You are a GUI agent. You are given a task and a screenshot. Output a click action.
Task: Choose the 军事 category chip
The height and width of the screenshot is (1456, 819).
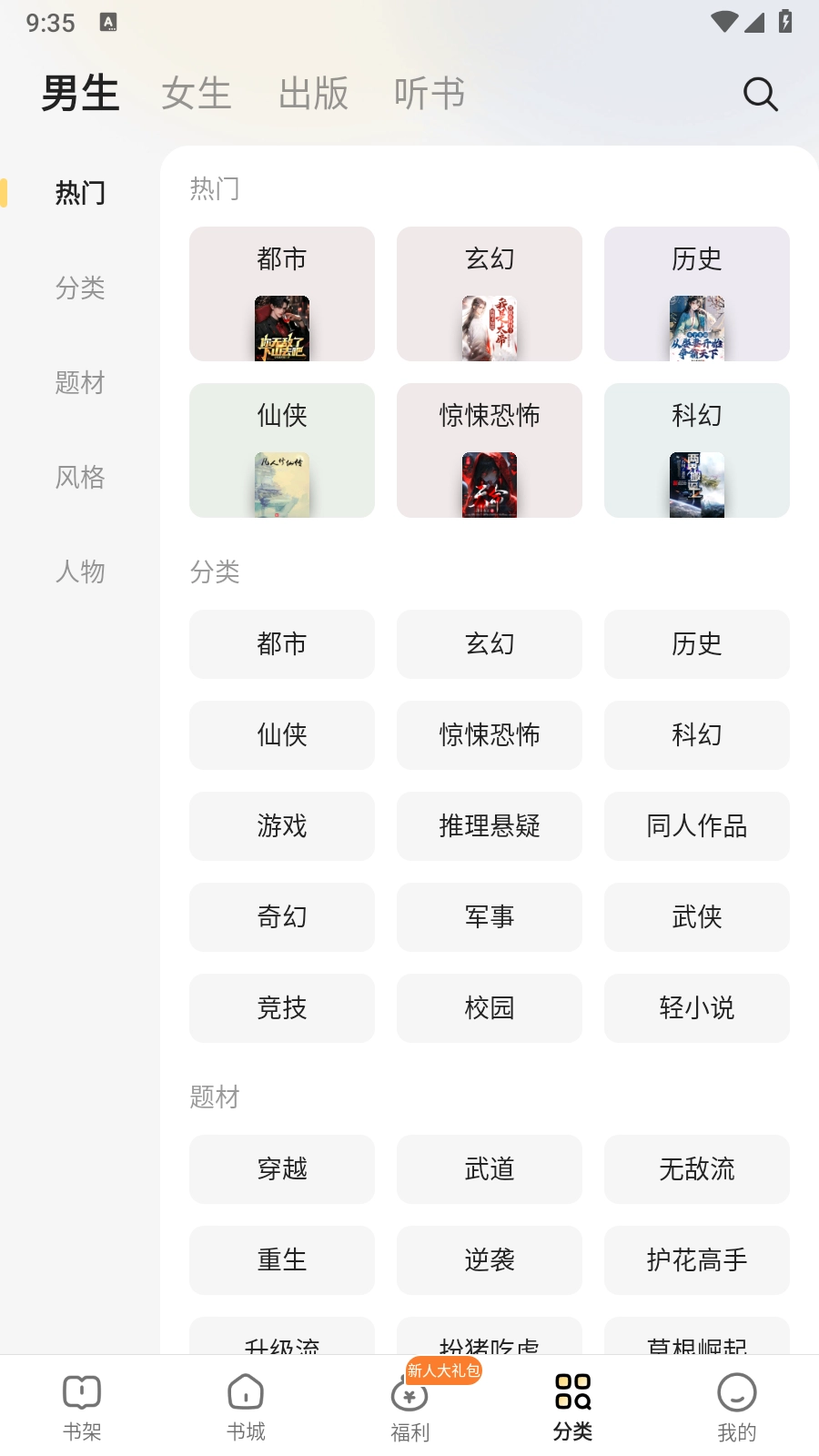pyautogui.click(x=490, y=917)
